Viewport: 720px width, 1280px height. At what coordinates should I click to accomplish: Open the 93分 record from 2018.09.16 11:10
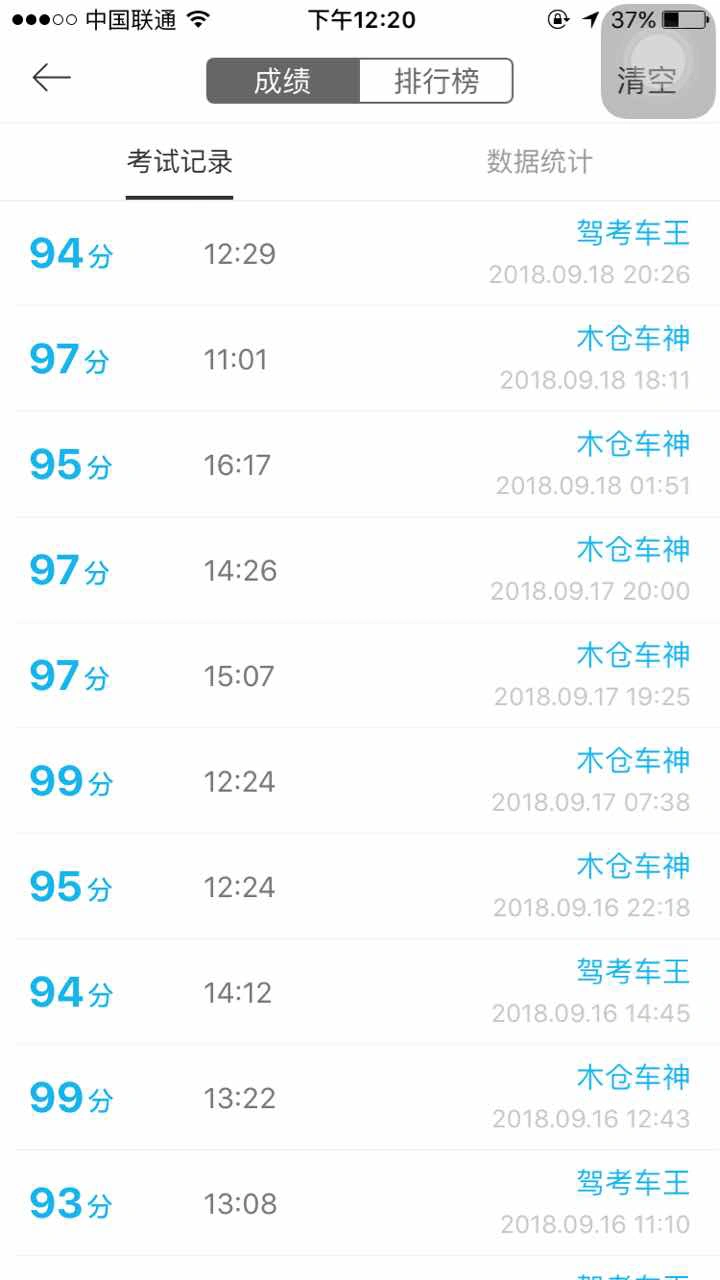point(360,1203)
